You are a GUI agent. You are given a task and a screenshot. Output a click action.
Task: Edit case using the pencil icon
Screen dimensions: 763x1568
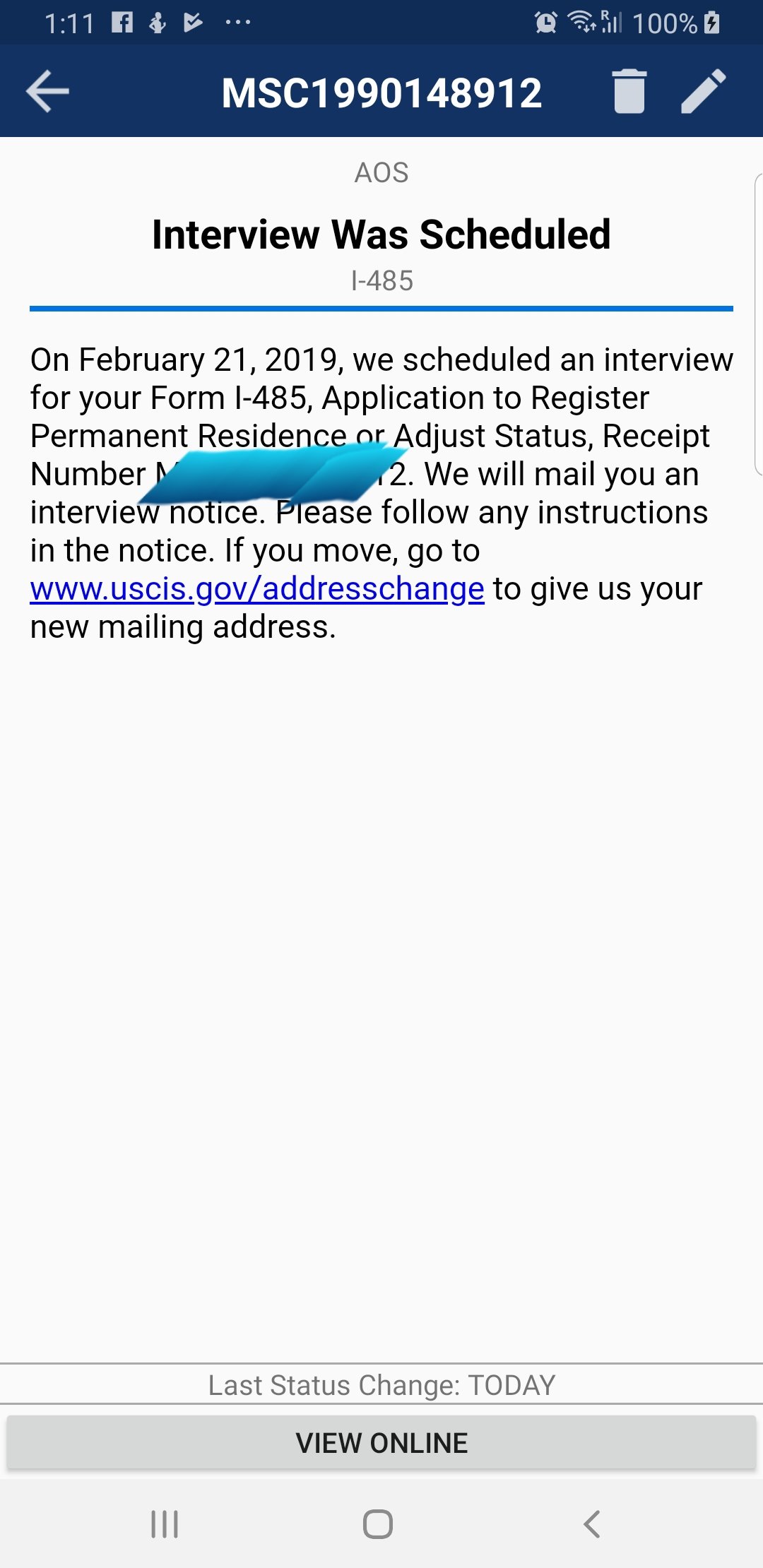[704, 91]
